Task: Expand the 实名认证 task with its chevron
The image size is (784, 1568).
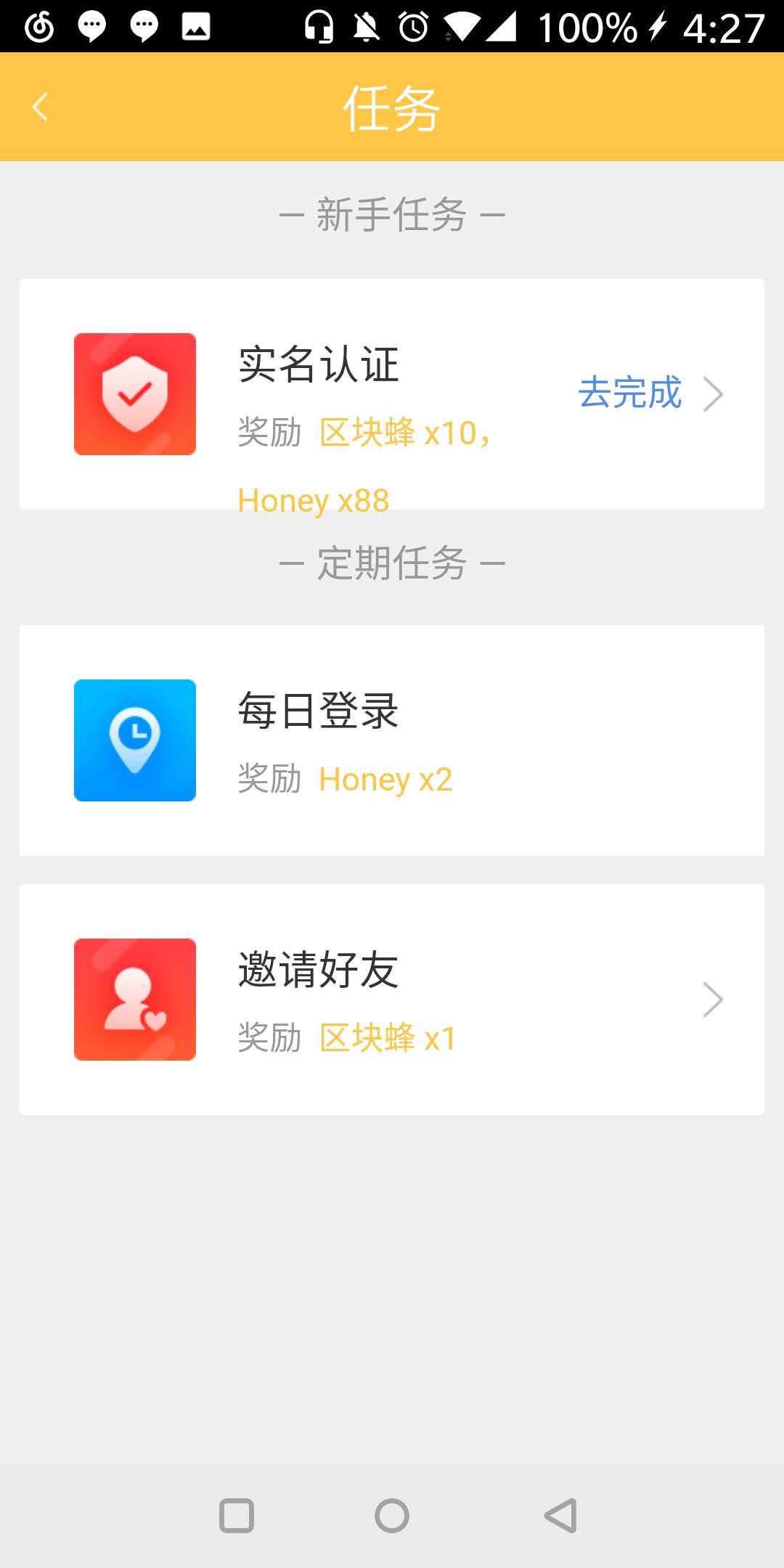Action: click(715, 393)
